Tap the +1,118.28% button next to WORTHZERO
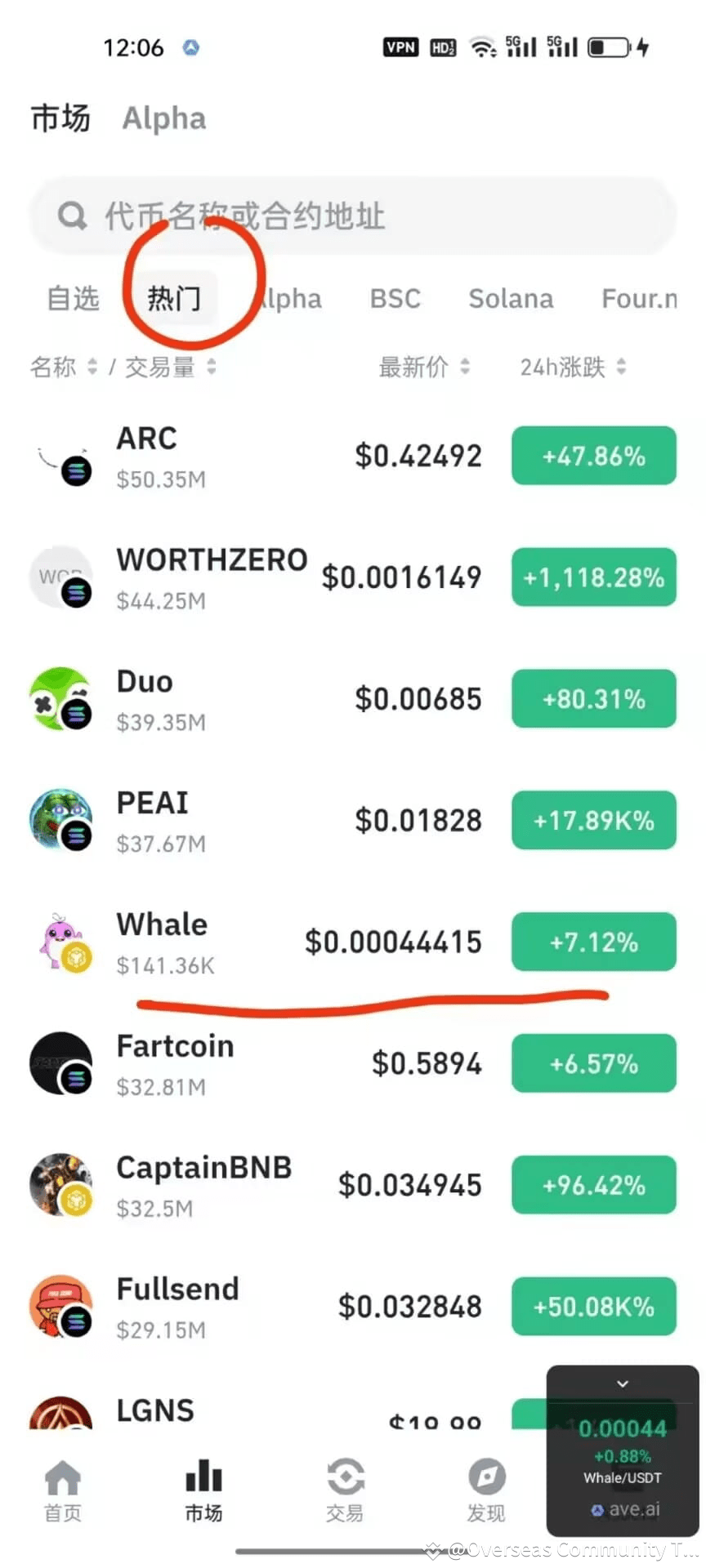 [594, 577]
